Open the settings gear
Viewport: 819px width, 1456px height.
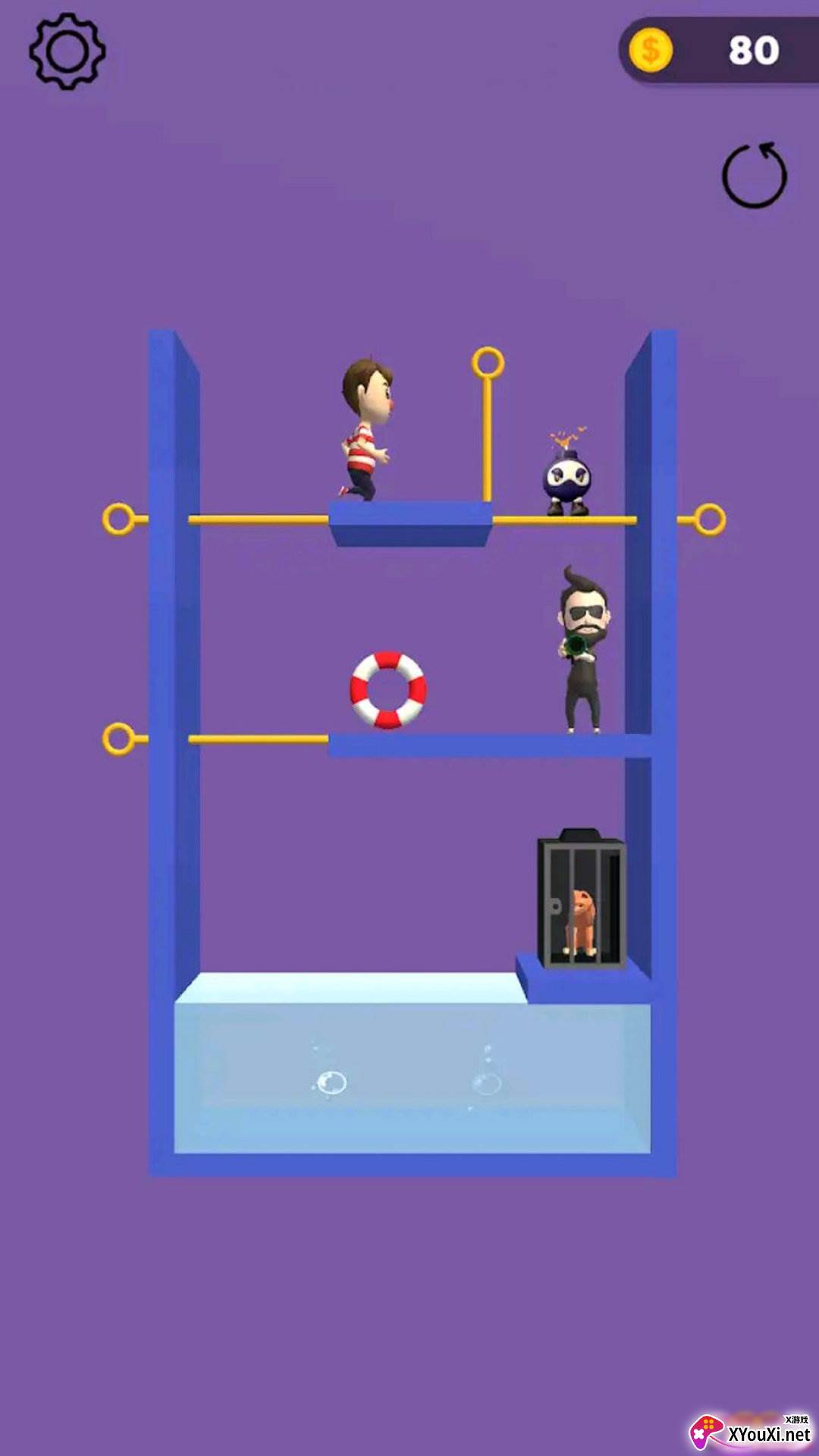click(x=67, y=52)
